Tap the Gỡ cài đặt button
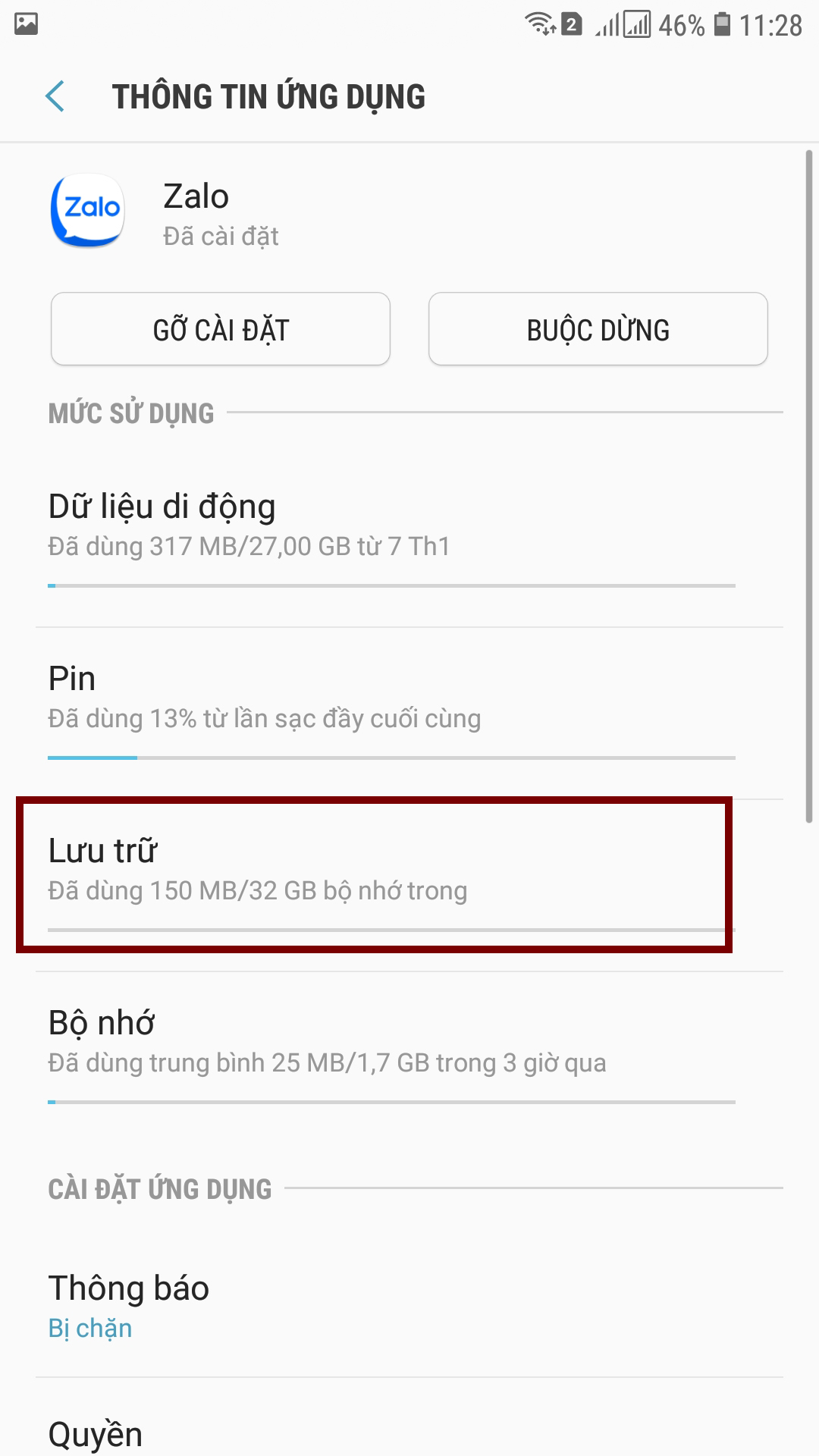Viewport: 819px width, 1456px height. (x=221, y=329)
